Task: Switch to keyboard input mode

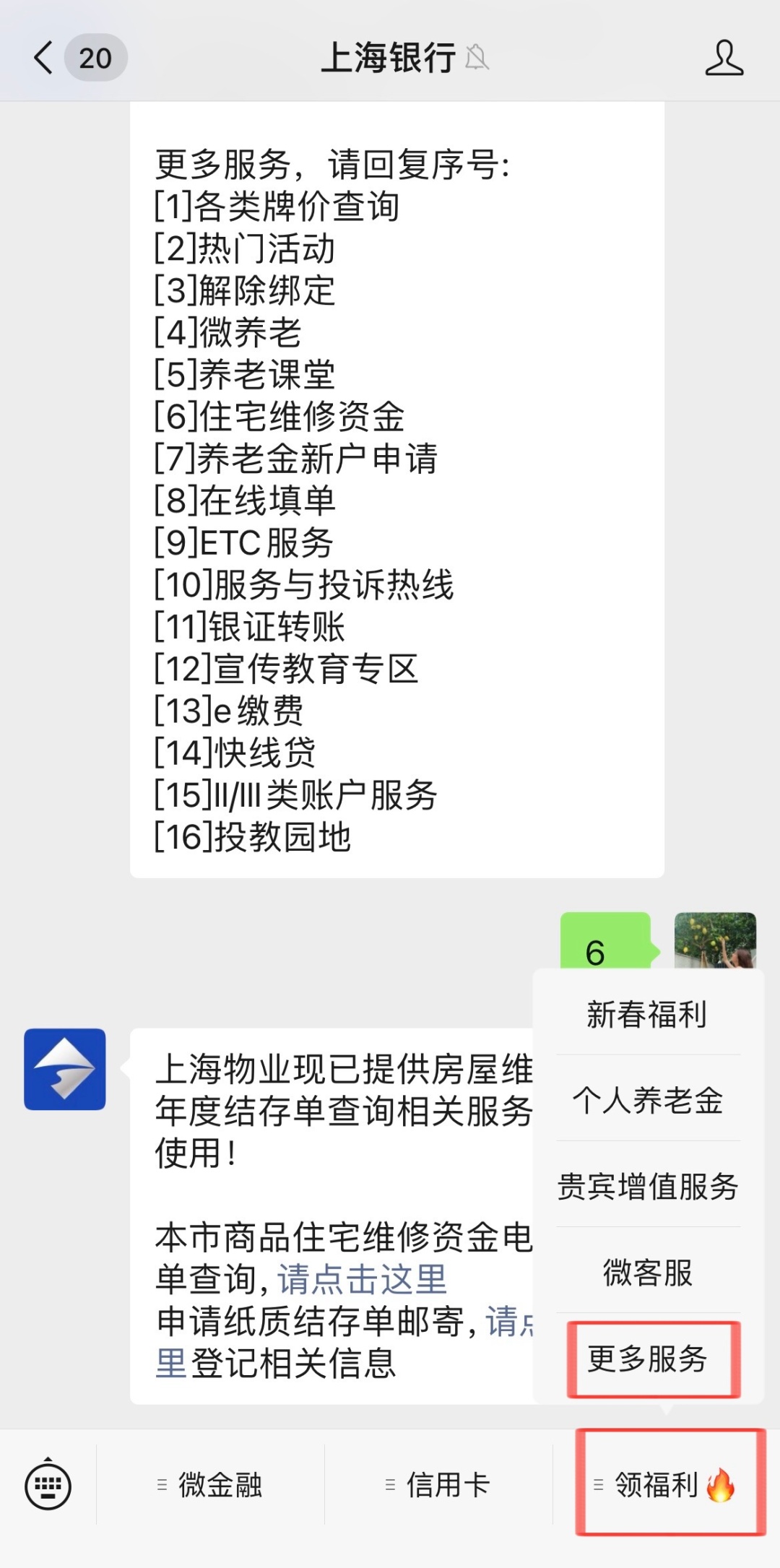Action: point(48,1486)
